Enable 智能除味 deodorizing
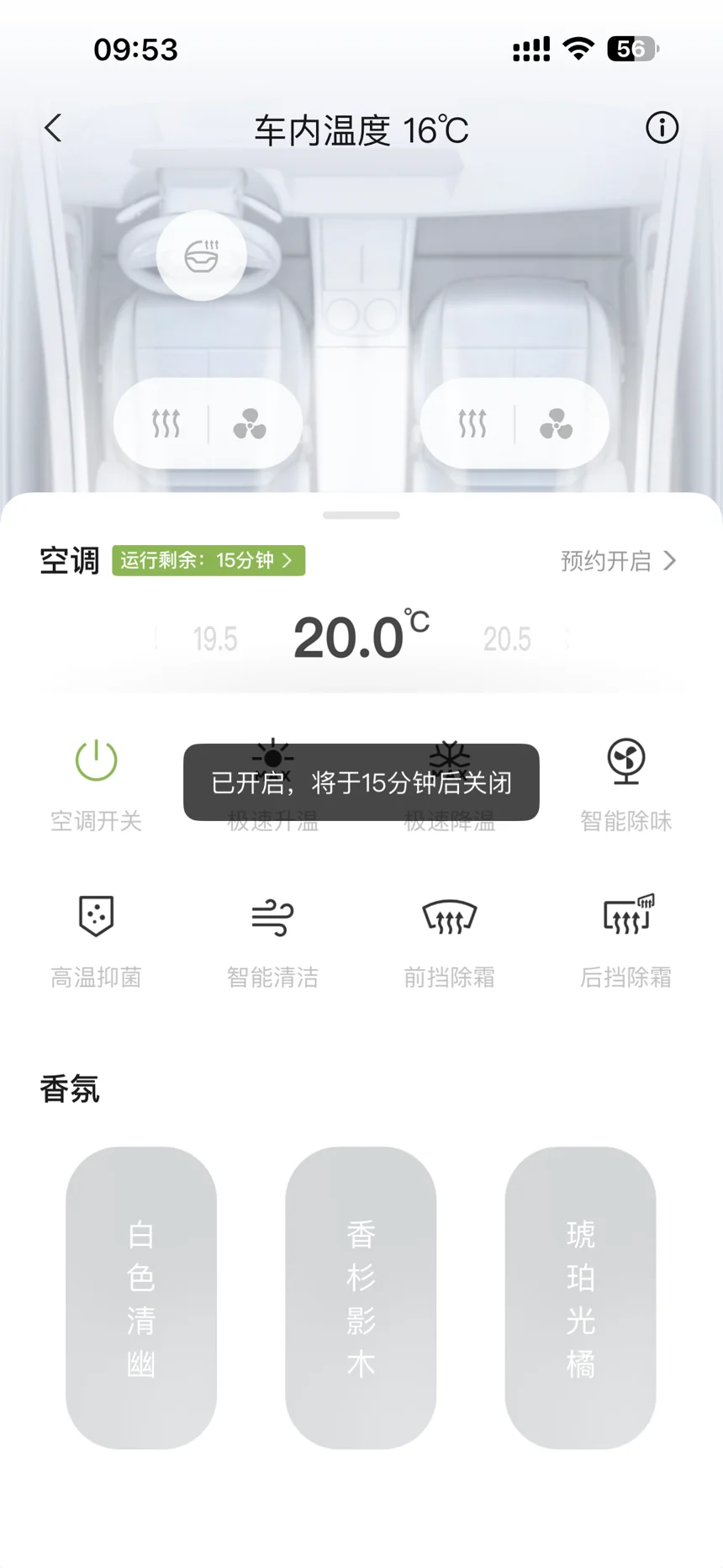This screenshot has height=1568, width=723. 626,761
